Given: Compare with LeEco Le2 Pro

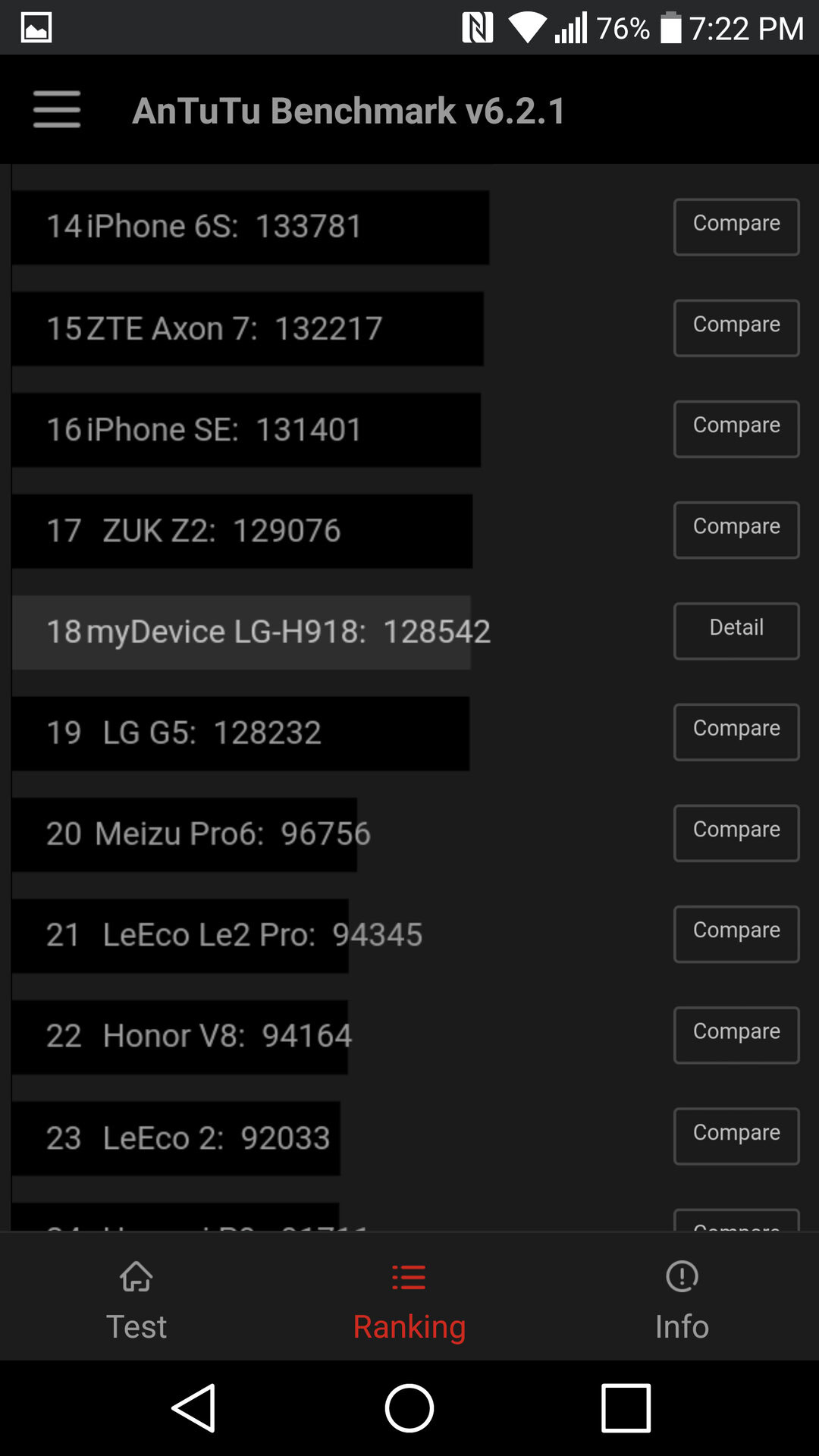Looking at the screenshot, I should tap(736, 934).
